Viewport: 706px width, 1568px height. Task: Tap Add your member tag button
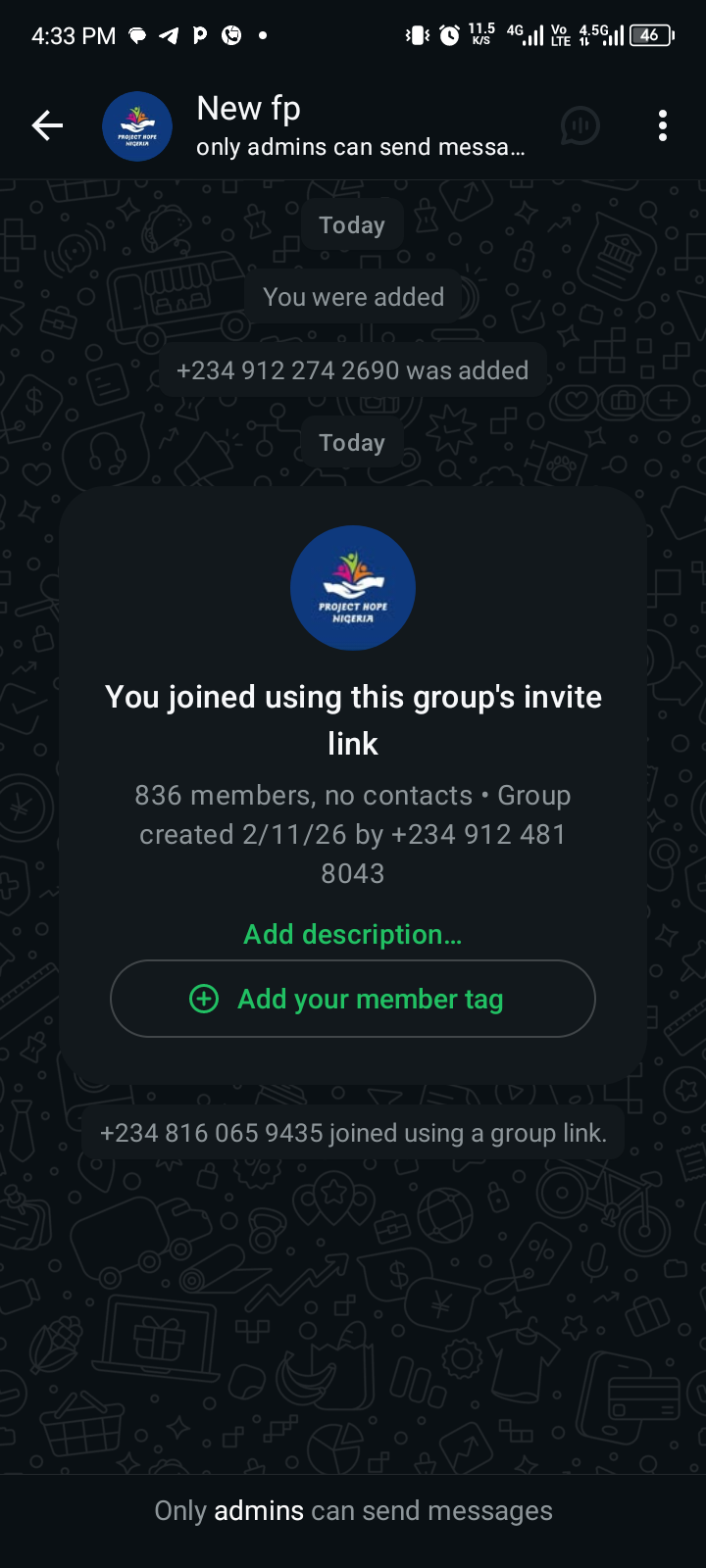coord(352,999)
